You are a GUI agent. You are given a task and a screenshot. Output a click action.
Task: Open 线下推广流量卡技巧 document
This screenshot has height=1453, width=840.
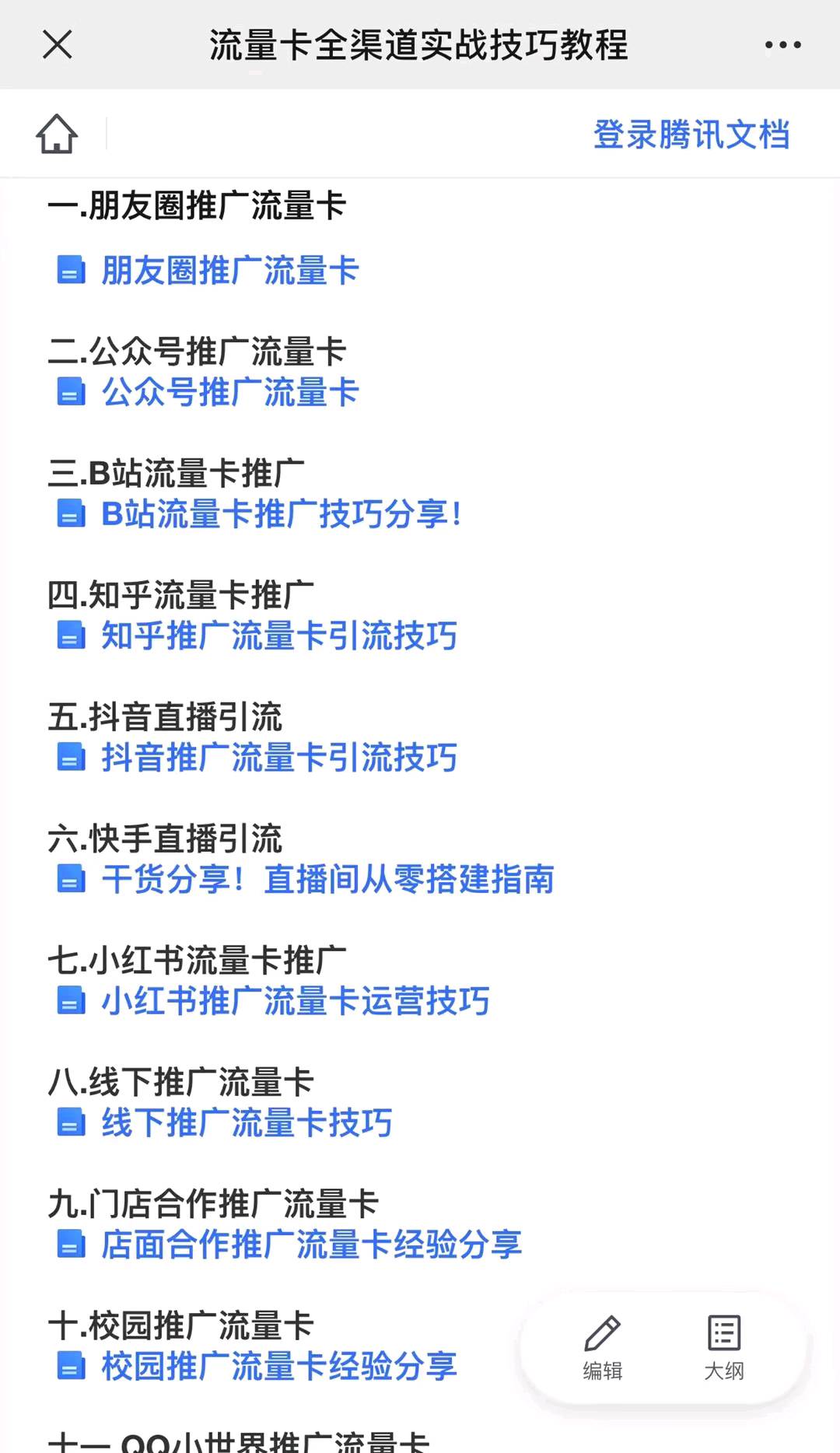224,1123
